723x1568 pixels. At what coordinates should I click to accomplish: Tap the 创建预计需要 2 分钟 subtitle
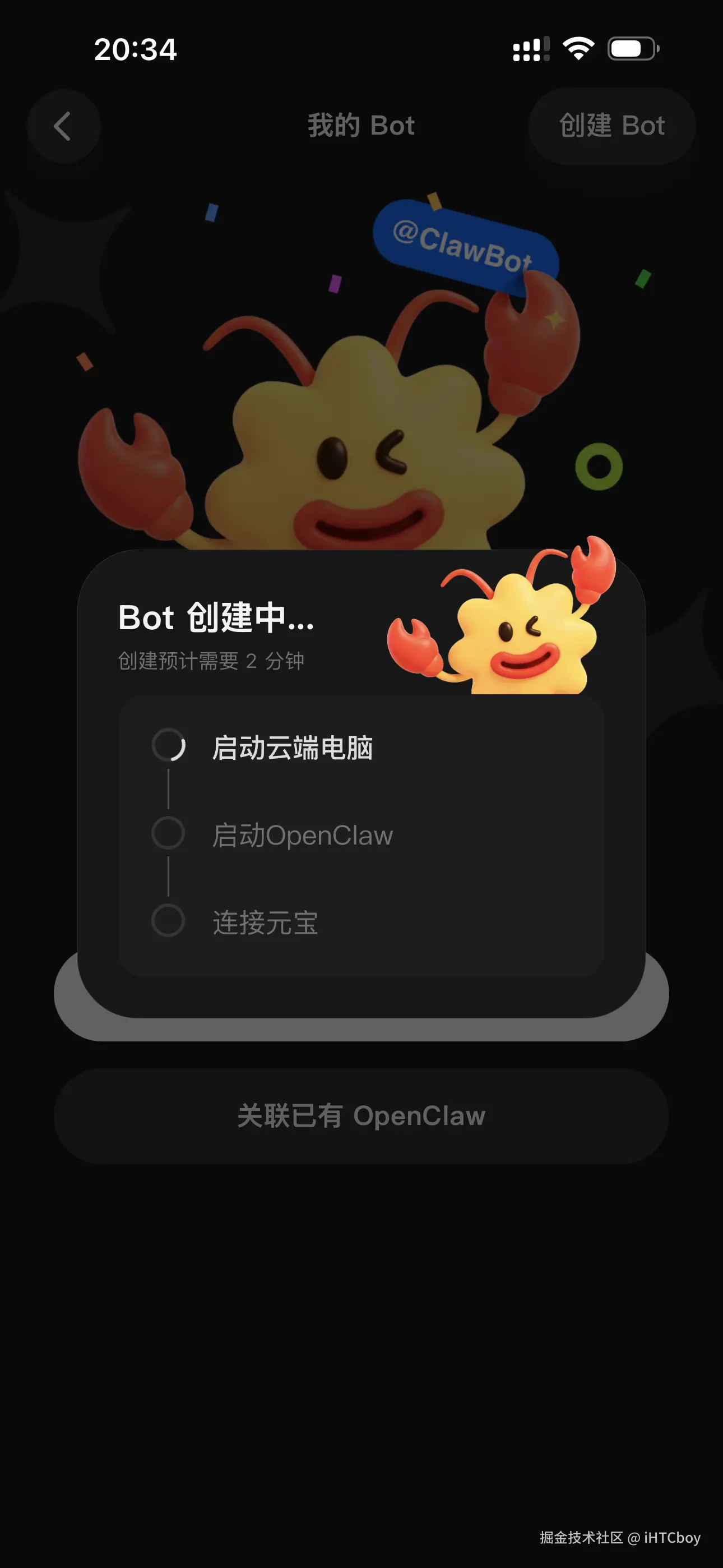point(213,661)
